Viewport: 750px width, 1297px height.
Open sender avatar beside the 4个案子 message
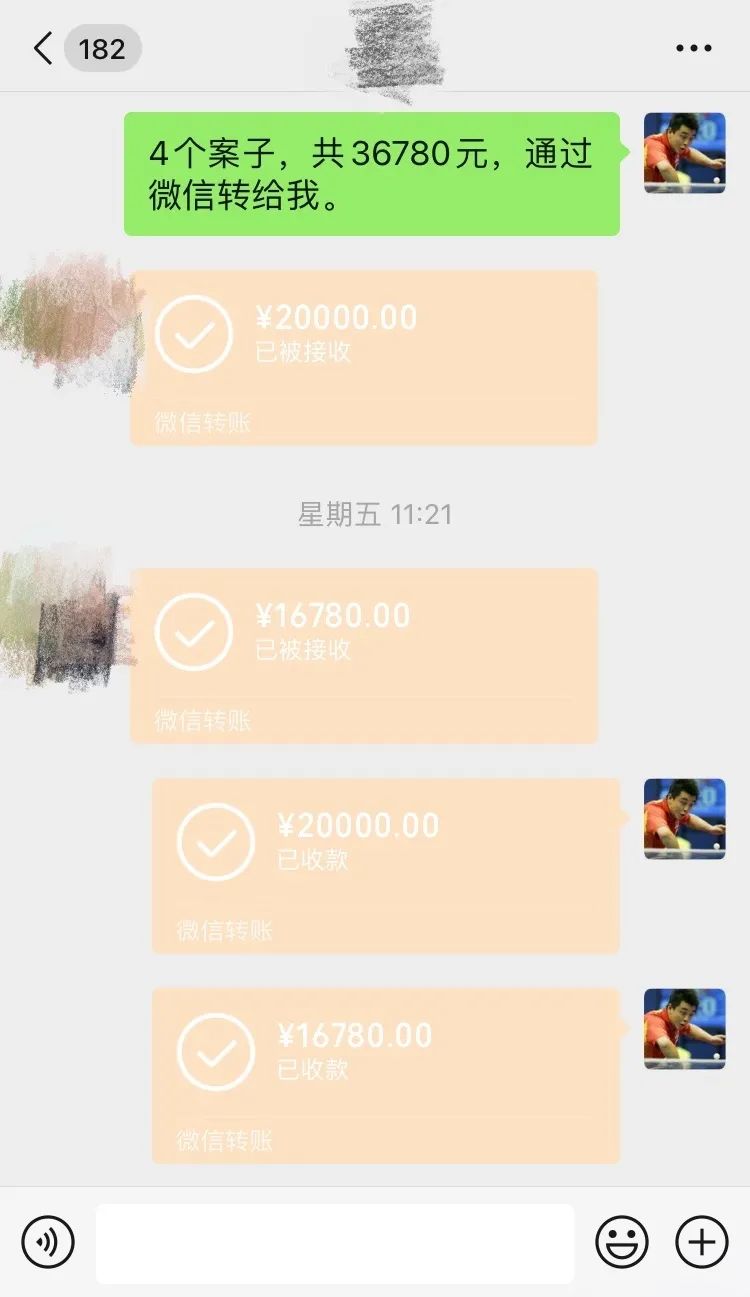(684, 153)
